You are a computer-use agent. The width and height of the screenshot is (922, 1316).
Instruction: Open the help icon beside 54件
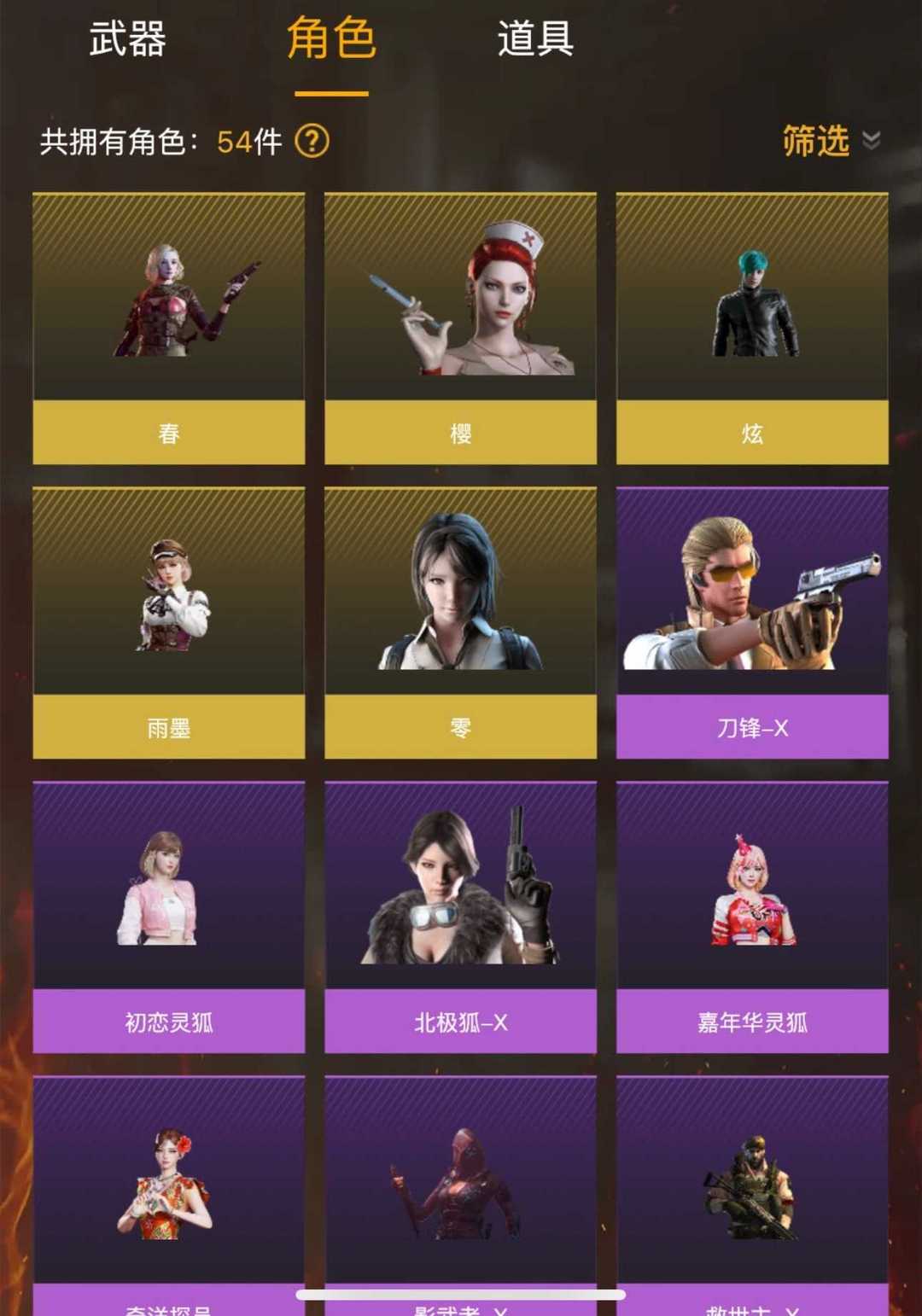(312, 141)
